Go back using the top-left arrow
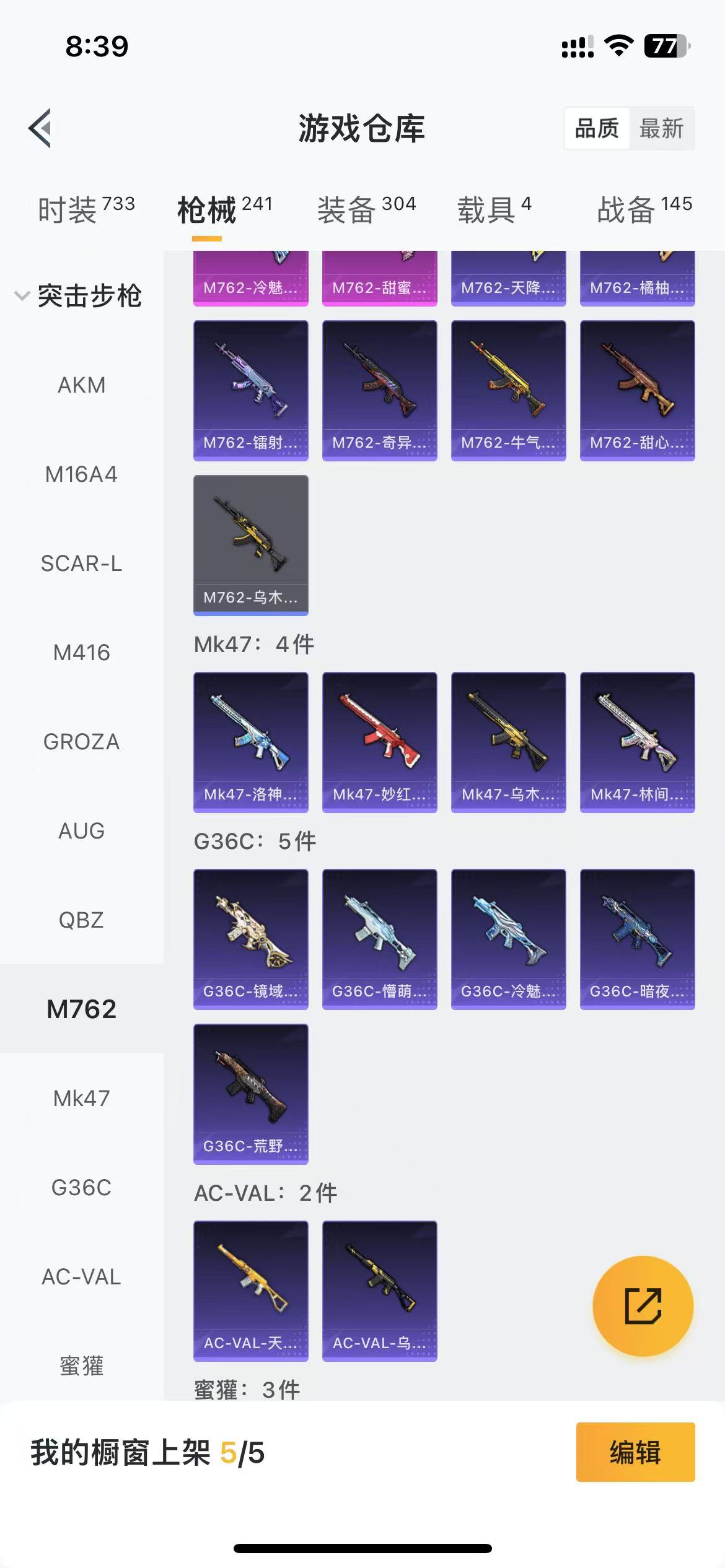The height and width of the screenshot is (1568, 725). tap(40, 129)
